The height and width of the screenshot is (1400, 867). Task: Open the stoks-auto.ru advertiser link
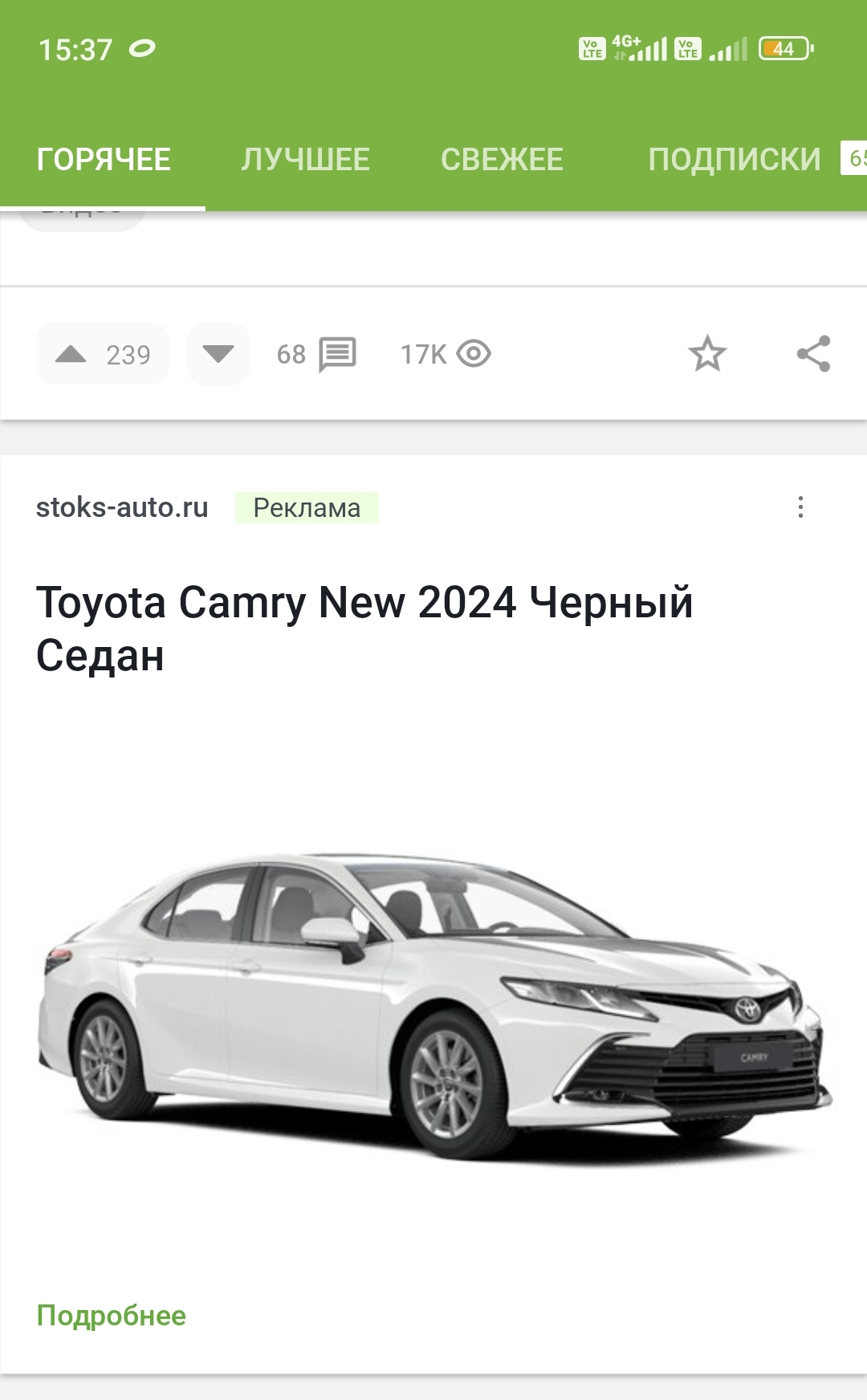click(x=122, y=507)
